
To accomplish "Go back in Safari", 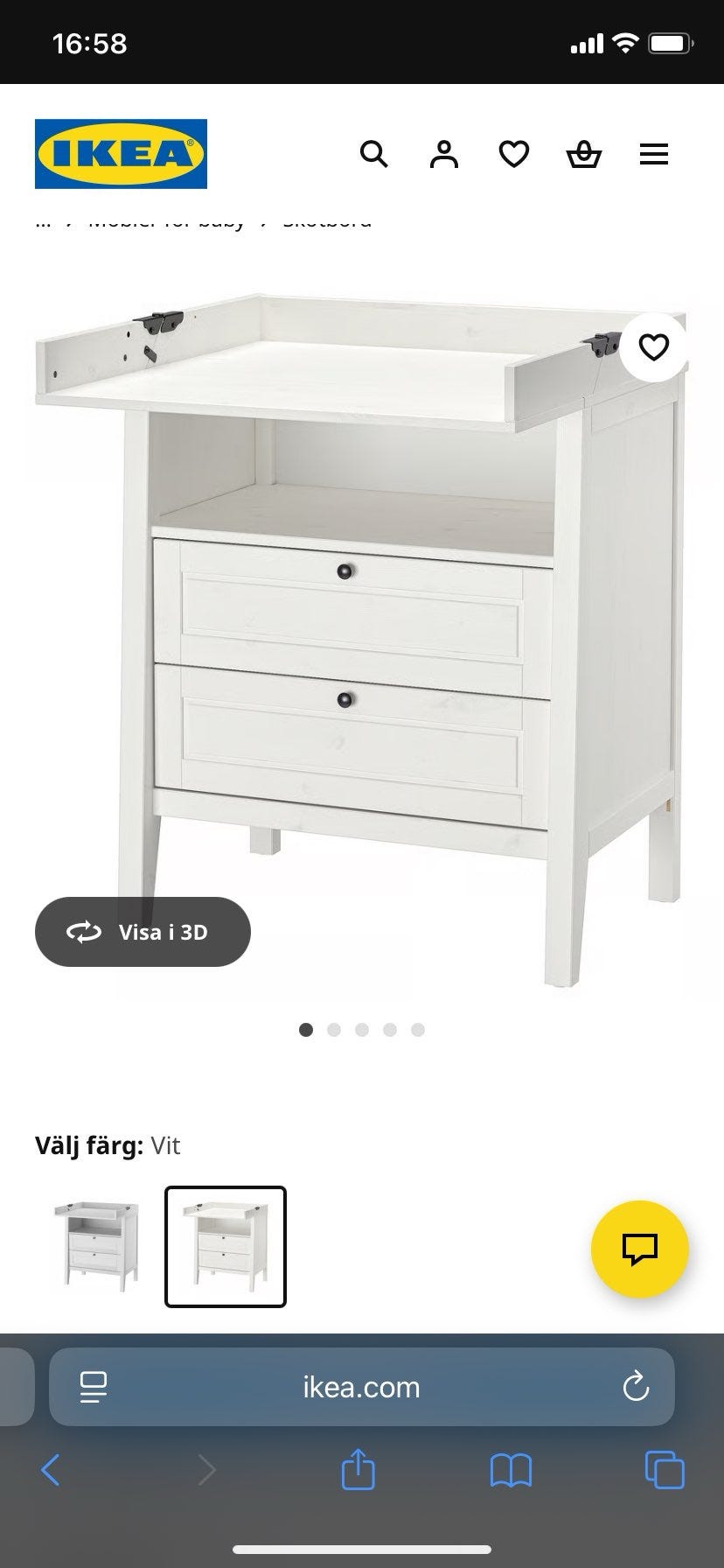I will point(51,1470).
